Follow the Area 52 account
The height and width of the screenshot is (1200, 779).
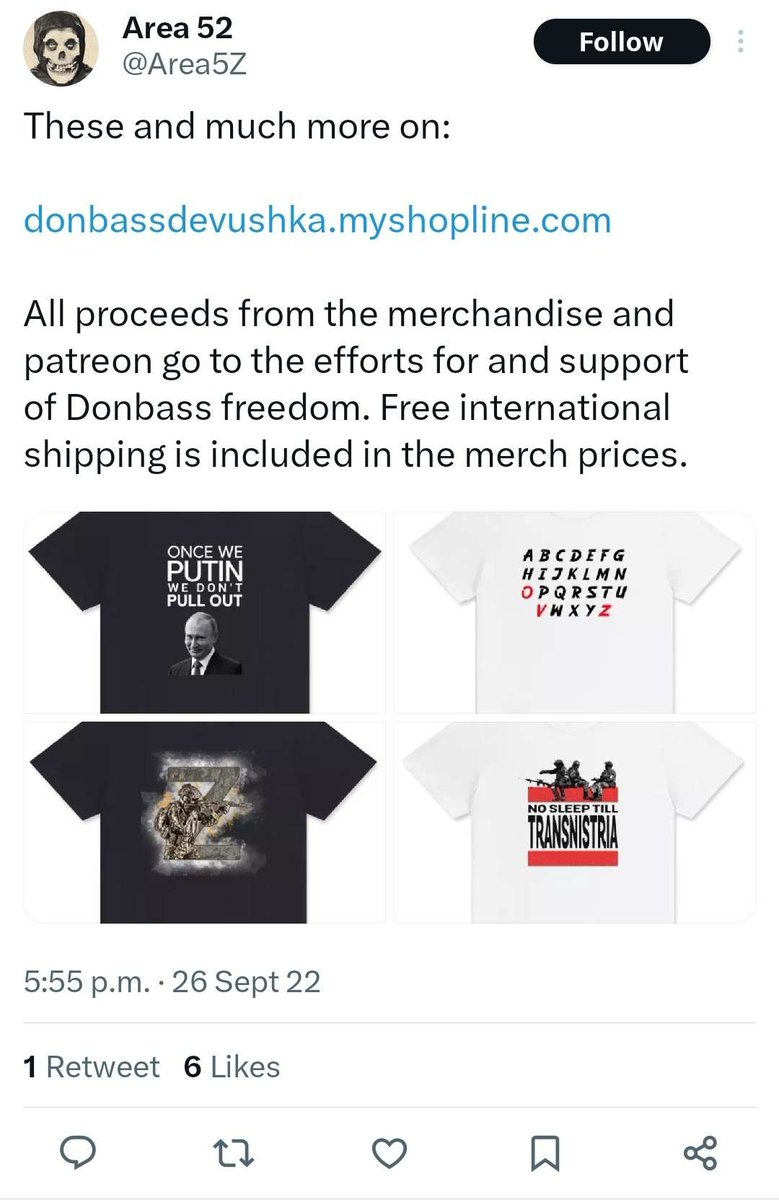621,42
